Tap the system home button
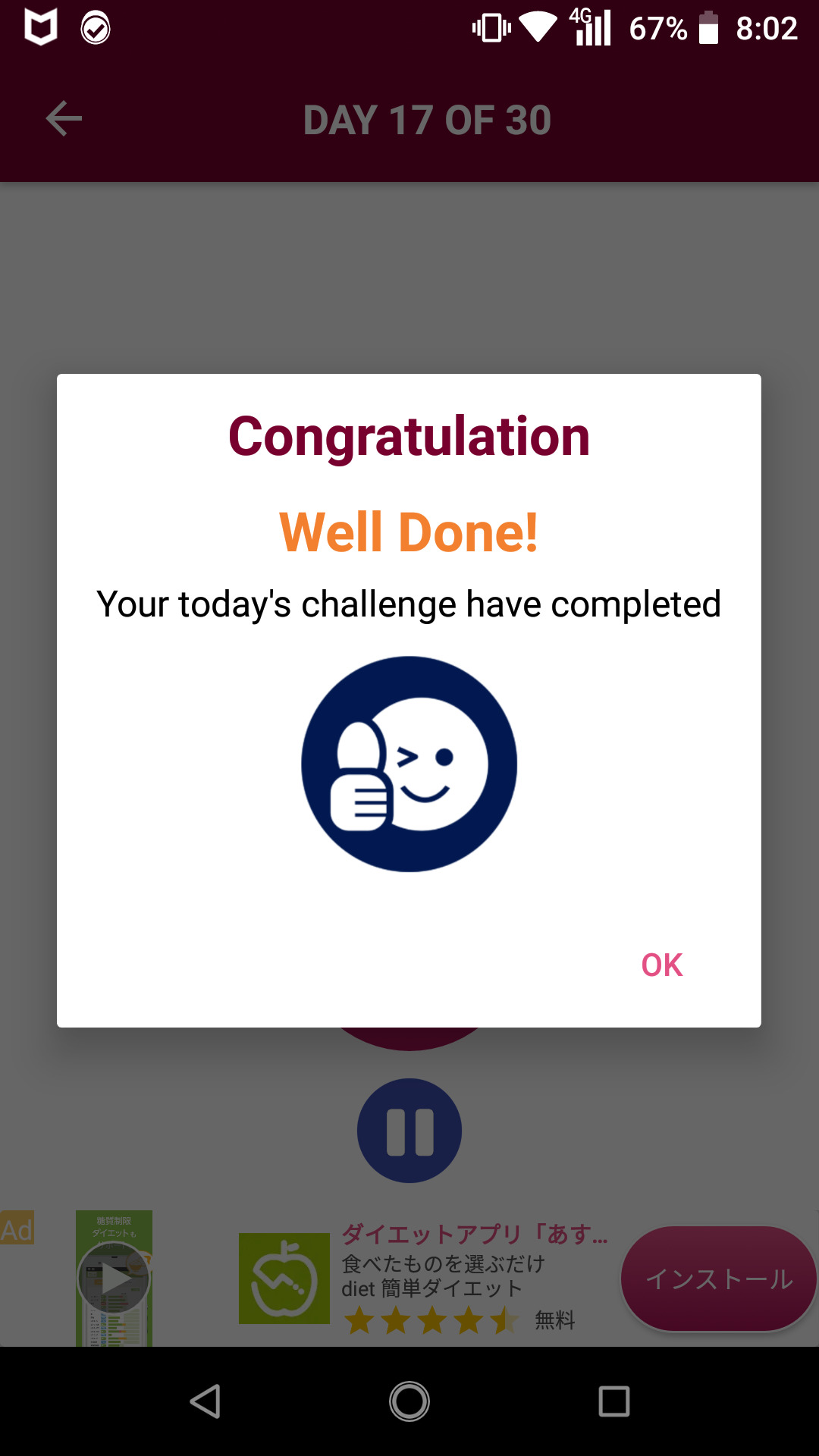Screen dimensions: 819x1456 (x=409, y=1401)
